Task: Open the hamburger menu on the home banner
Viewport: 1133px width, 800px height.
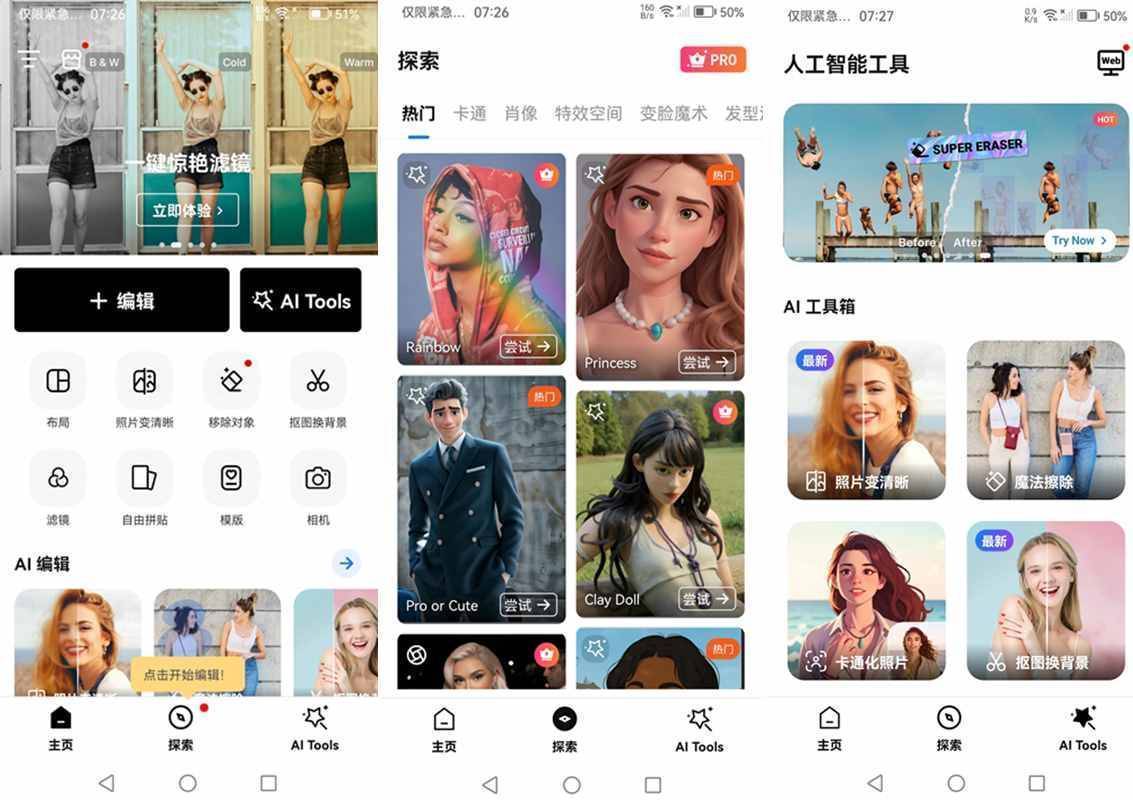Action: [x=29, y=59]
